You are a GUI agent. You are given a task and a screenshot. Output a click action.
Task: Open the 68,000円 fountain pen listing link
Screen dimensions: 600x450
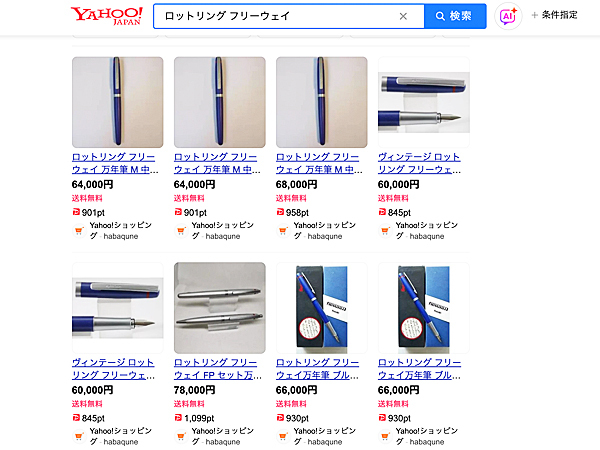tap(321, 164)
